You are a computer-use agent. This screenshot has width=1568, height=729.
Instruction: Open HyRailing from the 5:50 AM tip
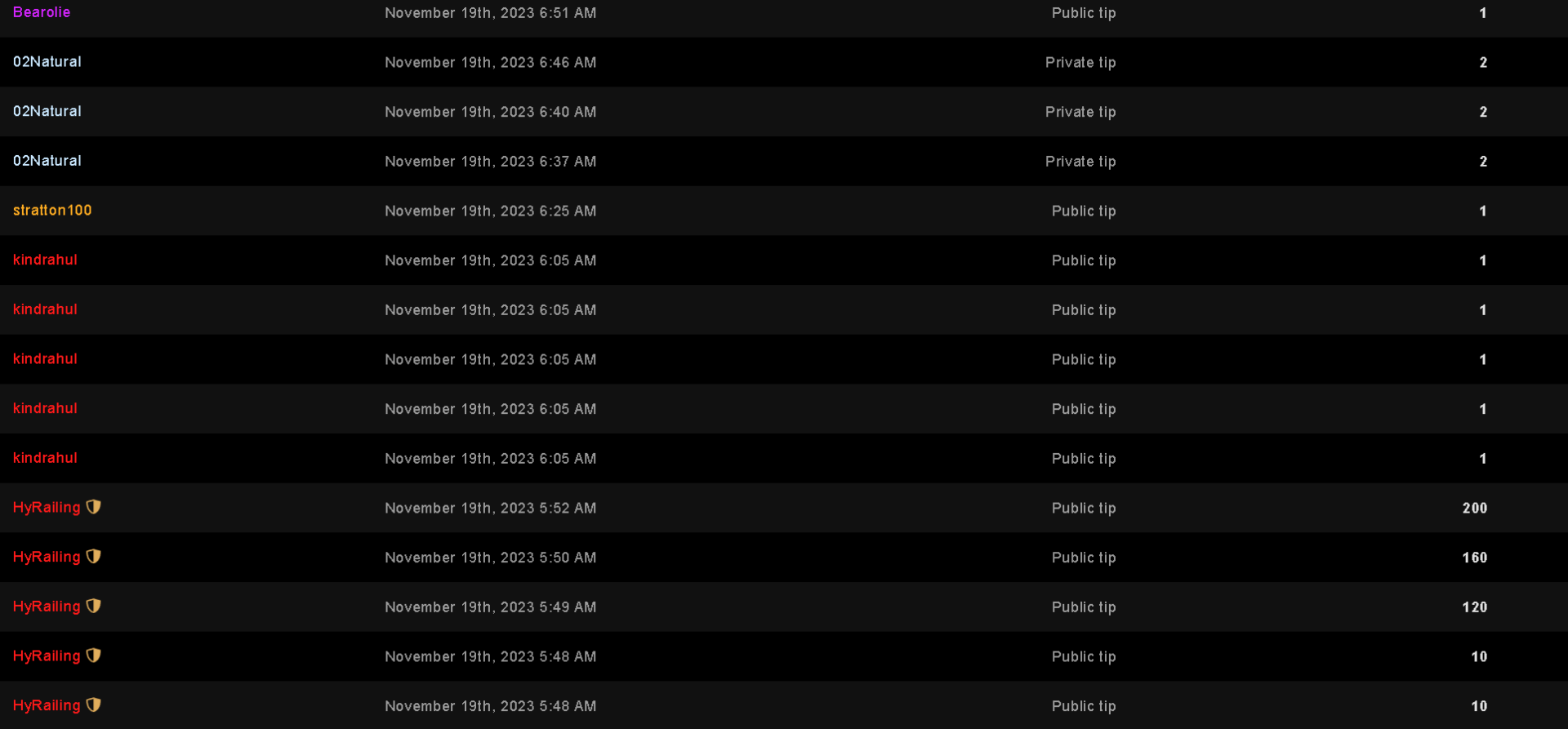[x=47, y=557]
